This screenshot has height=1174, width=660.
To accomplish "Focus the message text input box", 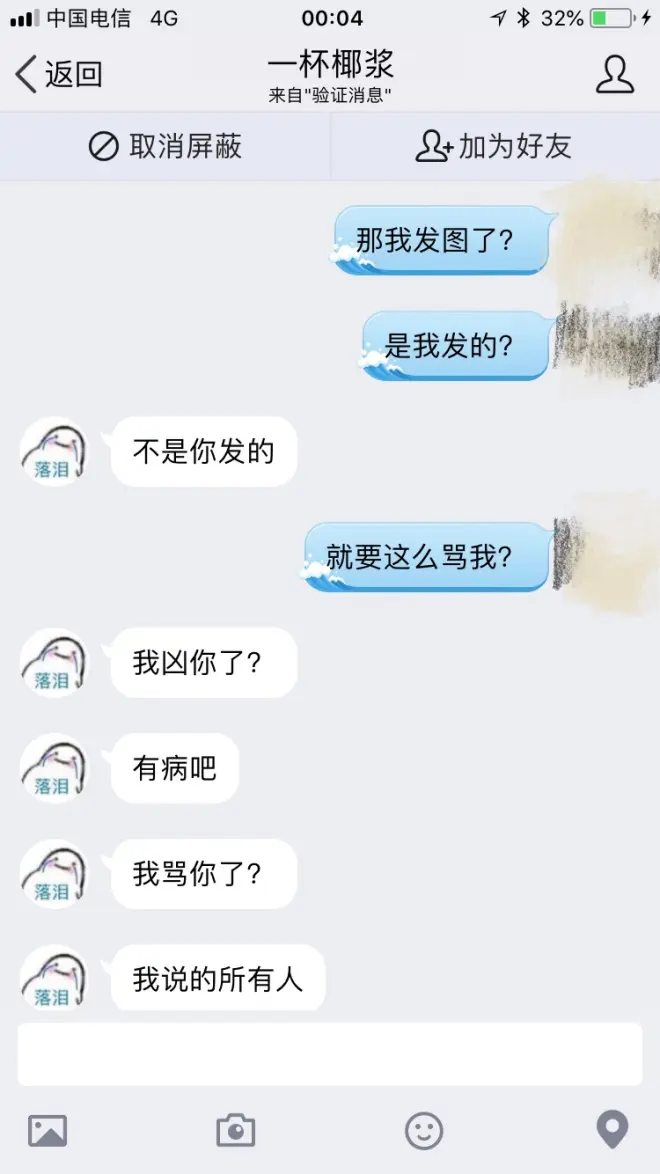I will [330, 1054].
